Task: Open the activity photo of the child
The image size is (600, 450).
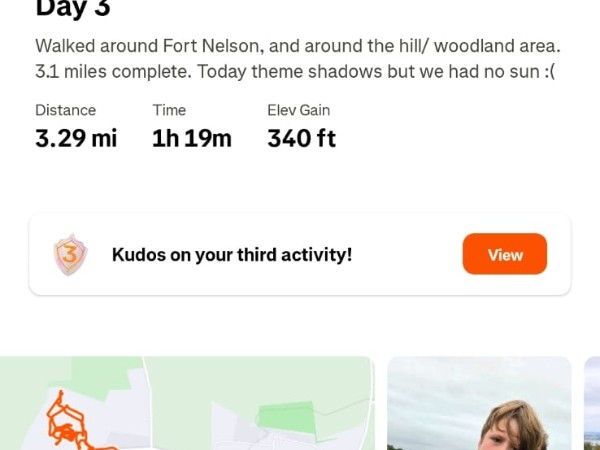Action: [479, 404]
